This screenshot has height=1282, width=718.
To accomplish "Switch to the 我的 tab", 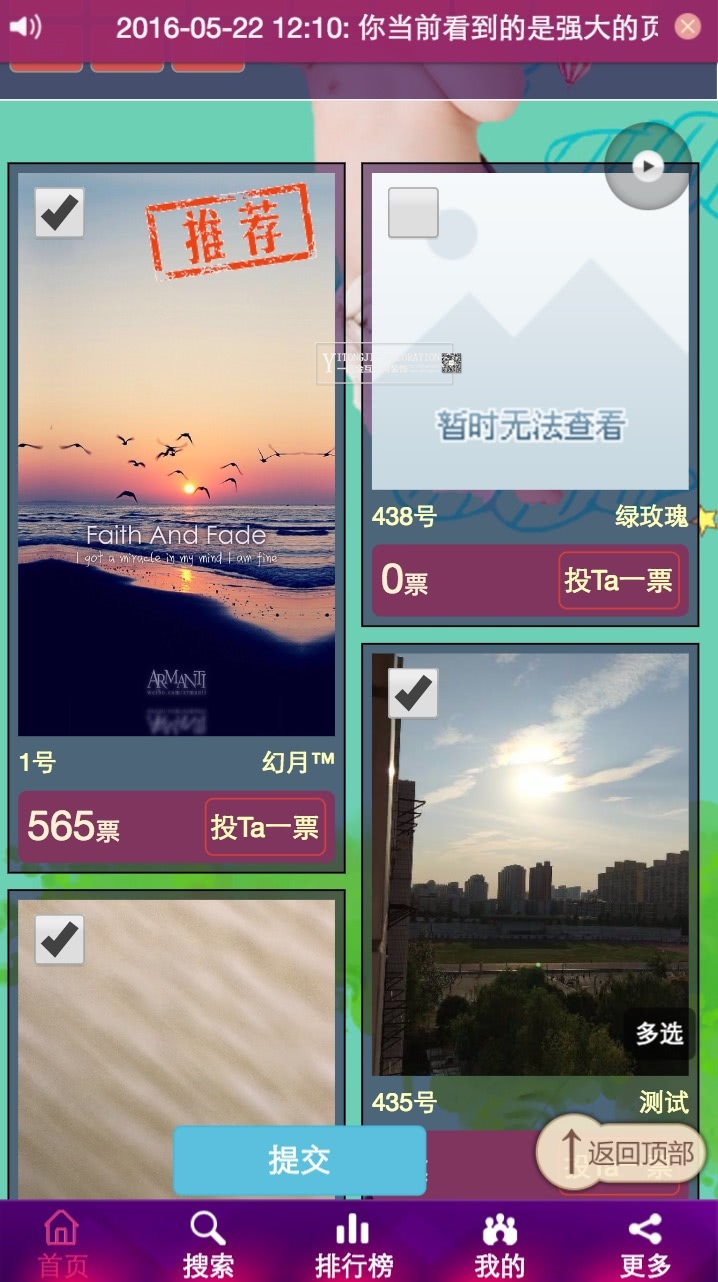I will (499, 1243).
